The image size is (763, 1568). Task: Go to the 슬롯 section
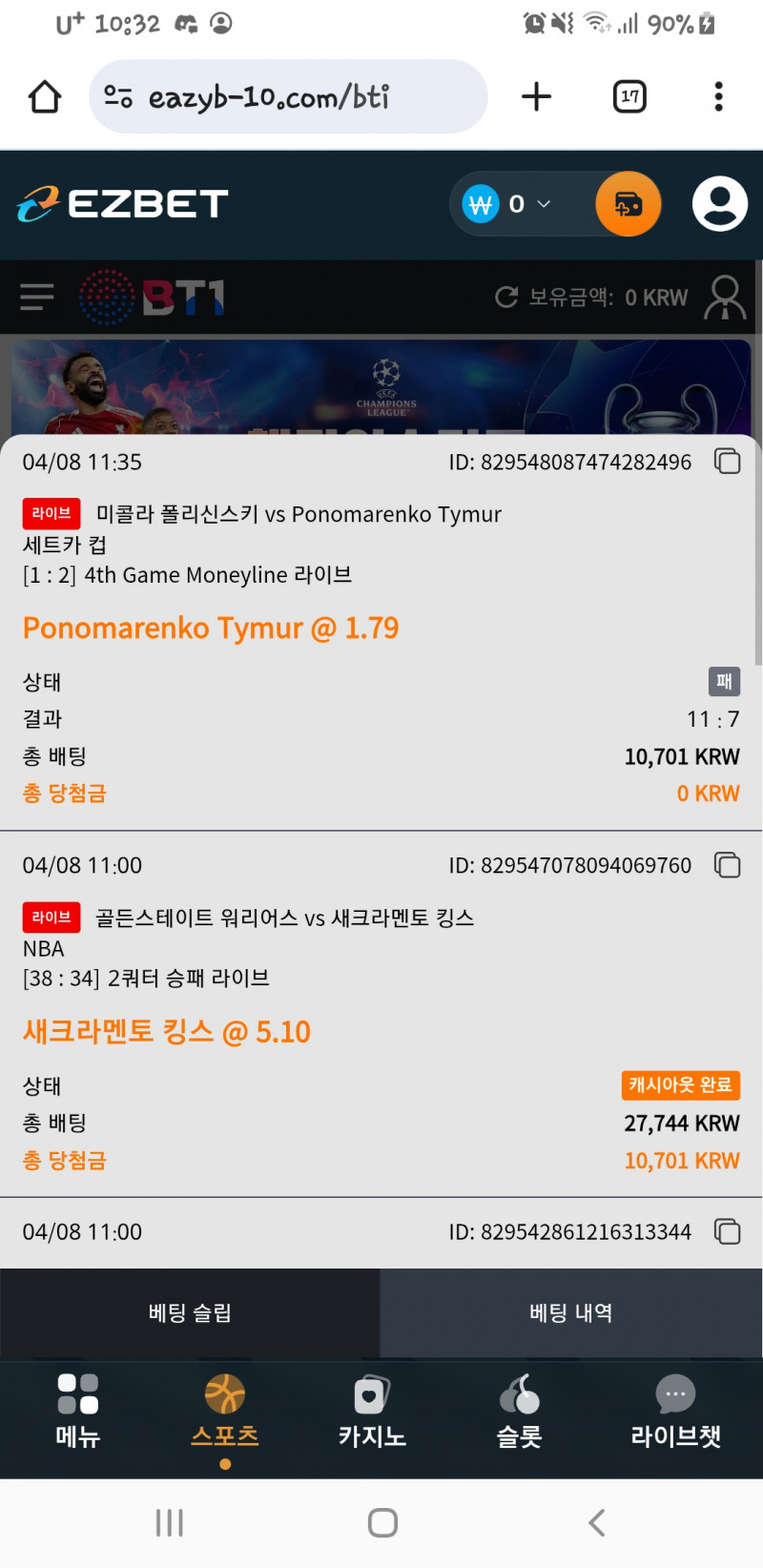click(x=519, y=1412)
